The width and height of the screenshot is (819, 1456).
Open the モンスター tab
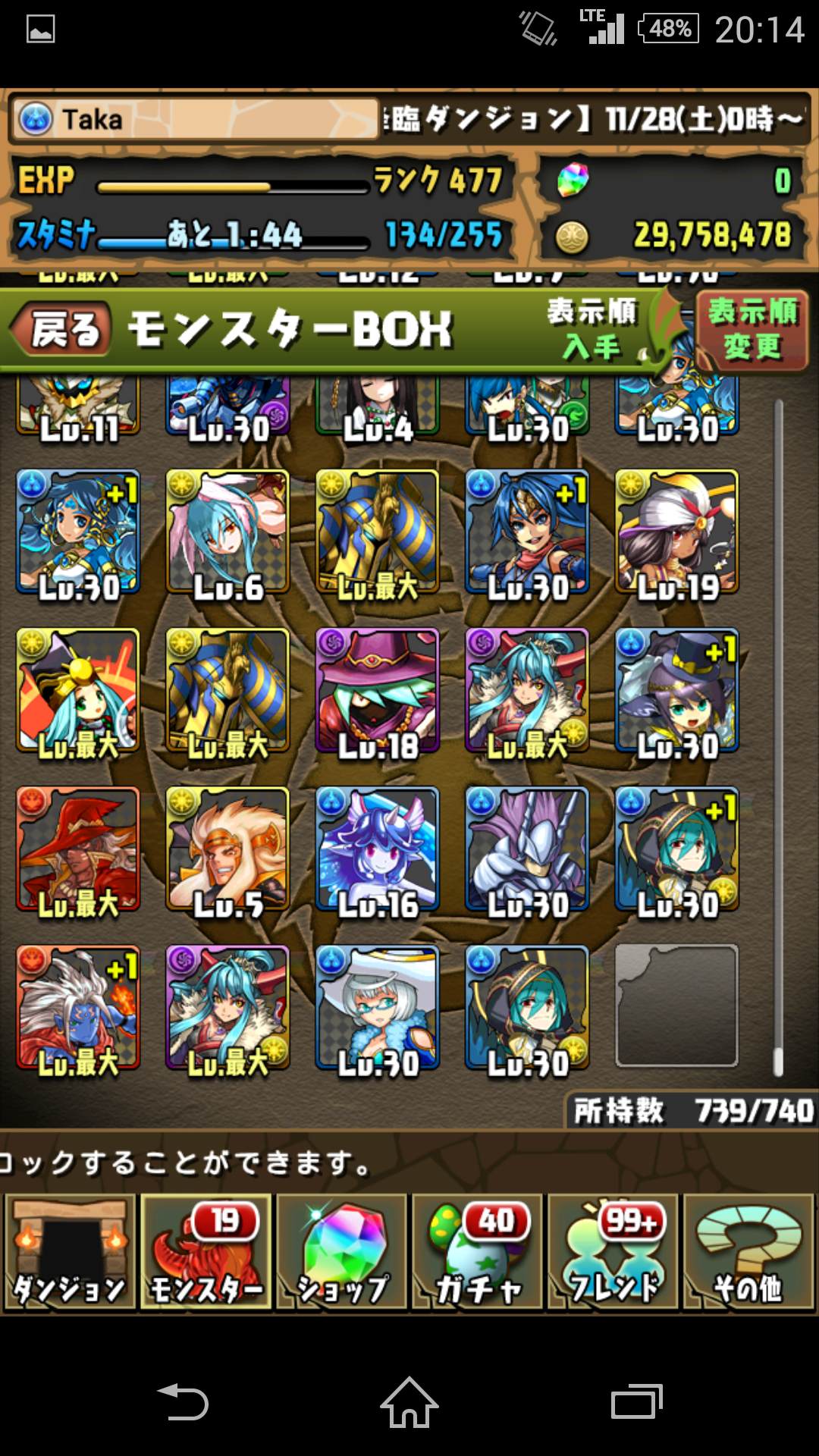tap(206, 1252)
